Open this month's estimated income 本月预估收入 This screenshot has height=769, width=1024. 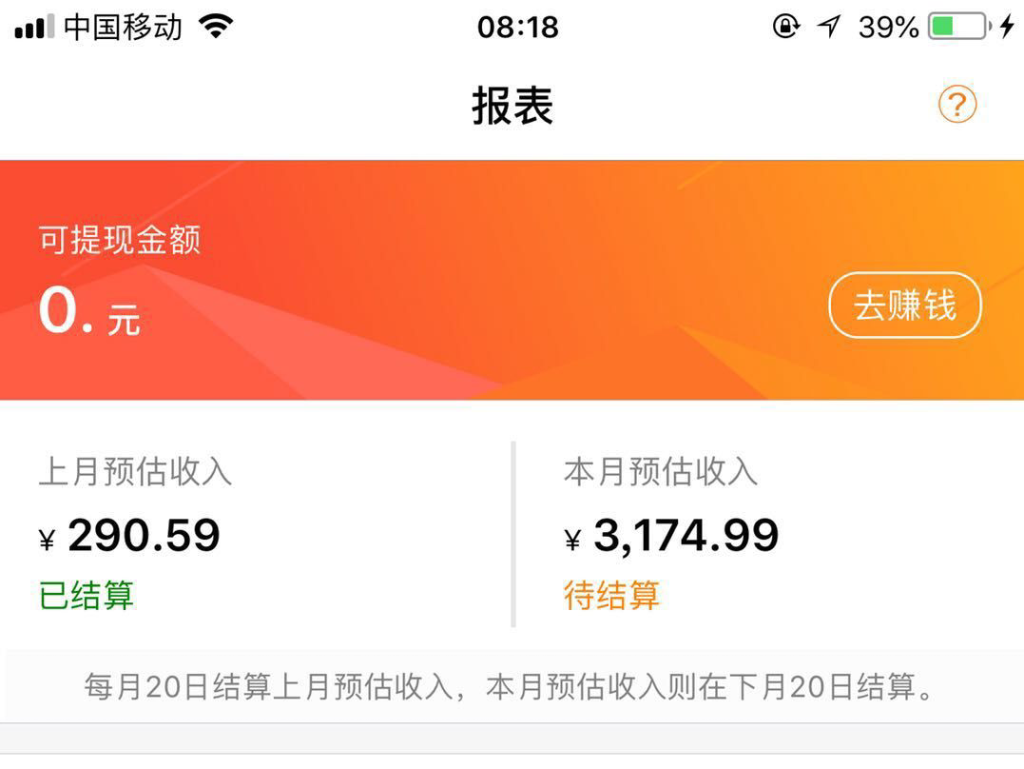click(661, 472)
